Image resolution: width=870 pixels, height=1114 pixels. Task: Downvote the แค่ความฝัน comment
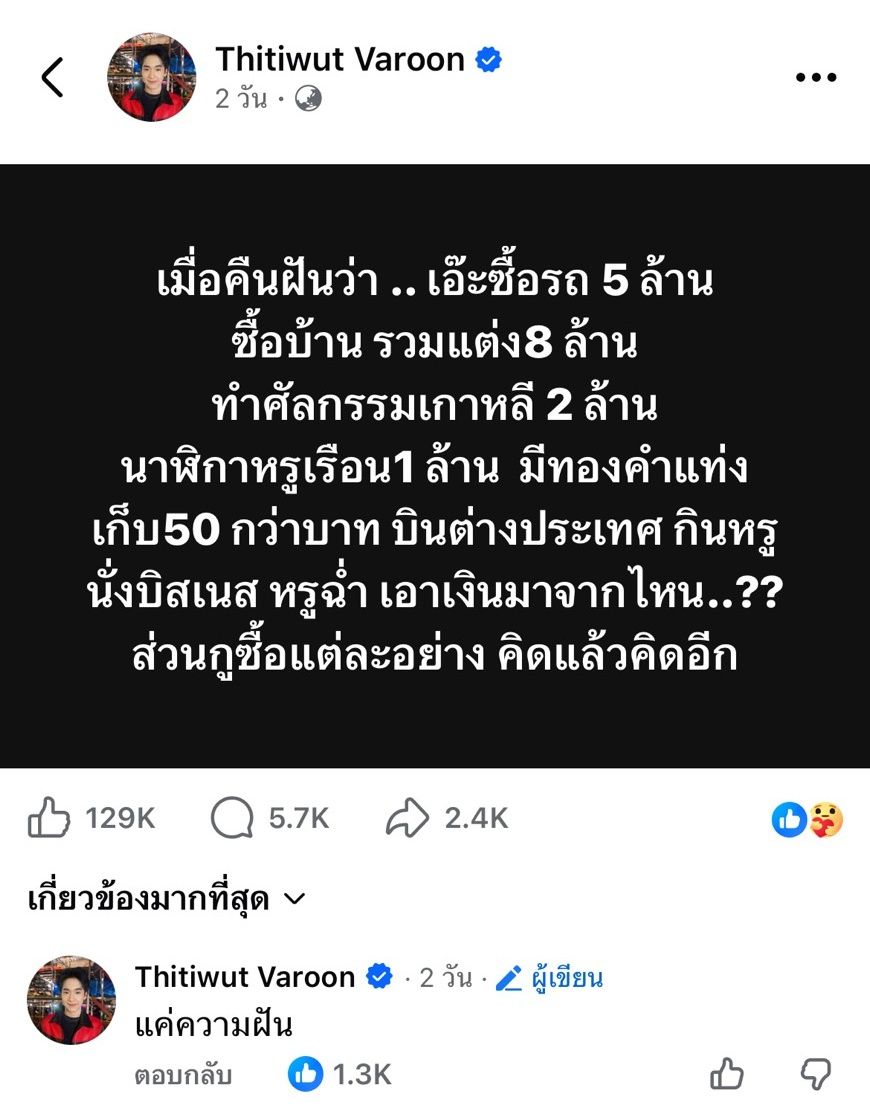[x=816, y=1075]
